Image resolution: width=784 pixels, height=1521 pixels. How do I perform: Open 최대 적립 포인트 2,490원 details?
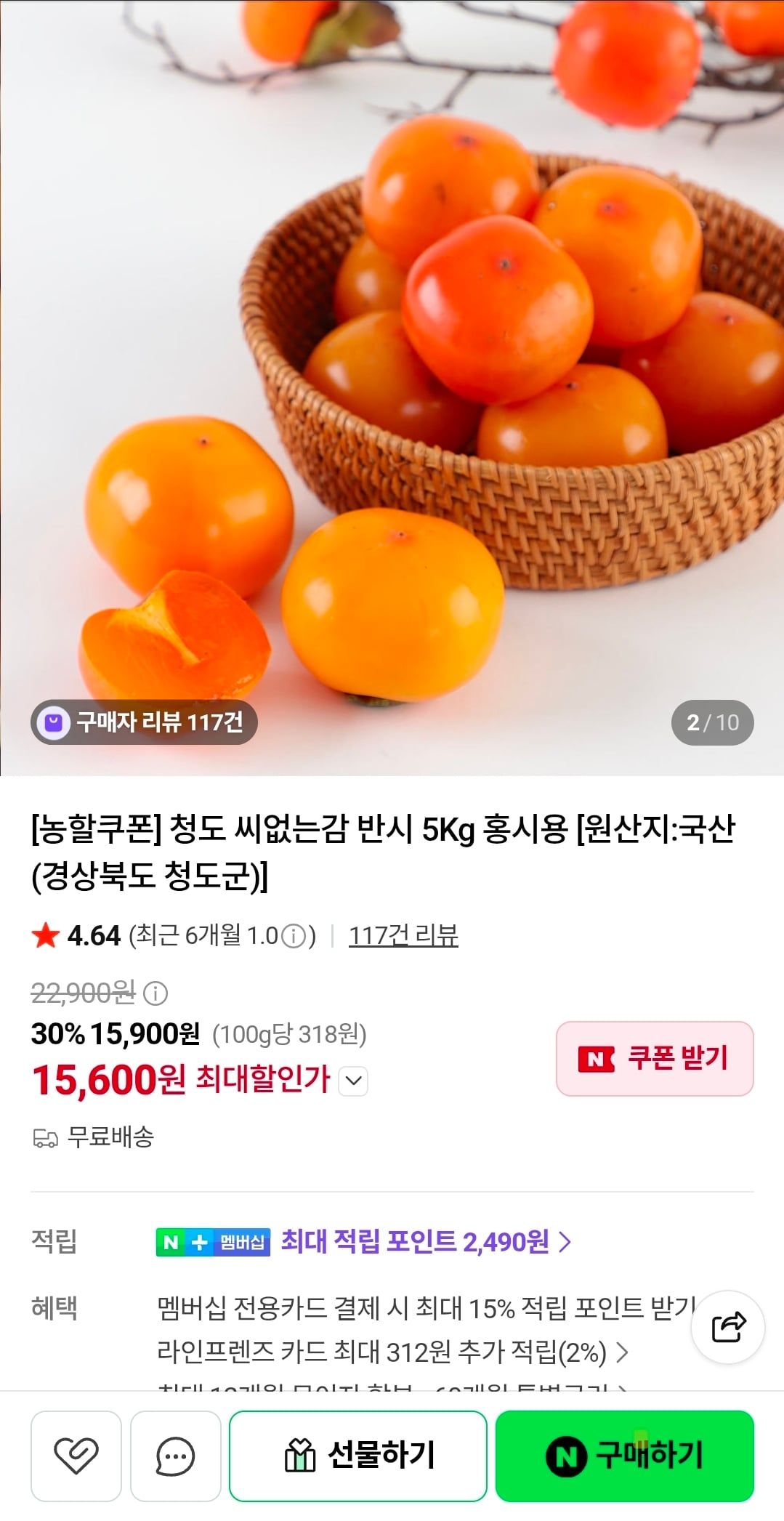pos(426,1242)
